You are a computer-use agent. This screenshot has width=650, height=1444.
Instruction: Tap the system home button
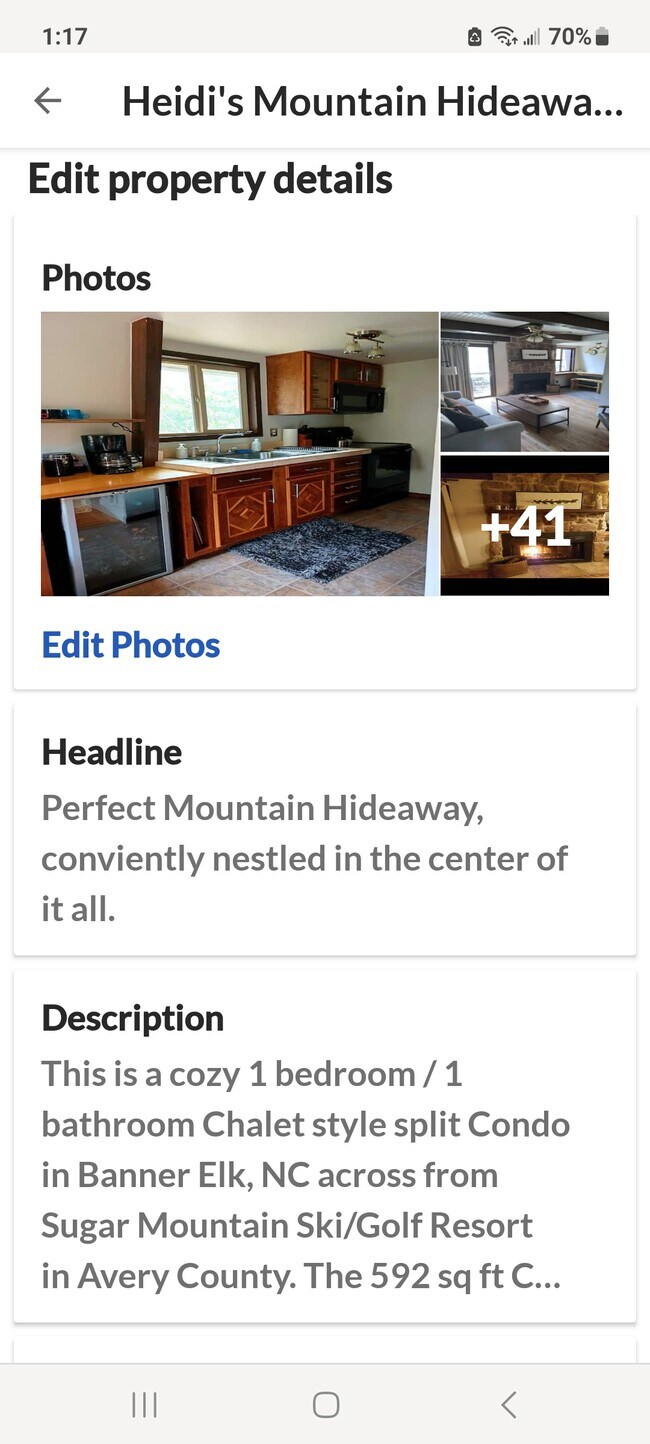click(x=325, y=1404)
